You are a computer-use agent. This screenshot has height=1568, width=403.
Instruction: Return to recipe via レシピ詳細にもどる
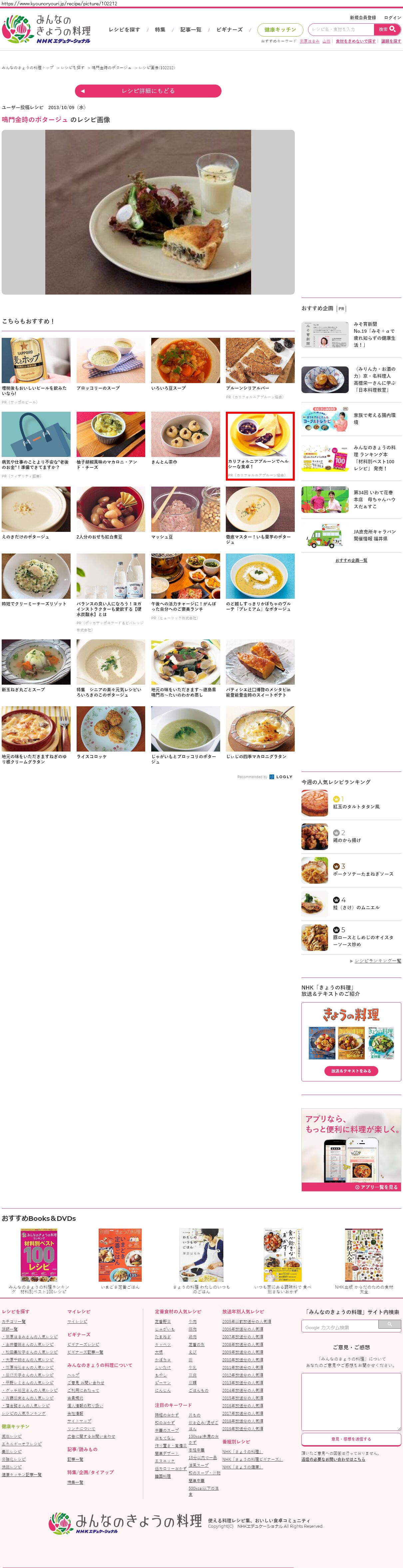click(x=148, y=91)
